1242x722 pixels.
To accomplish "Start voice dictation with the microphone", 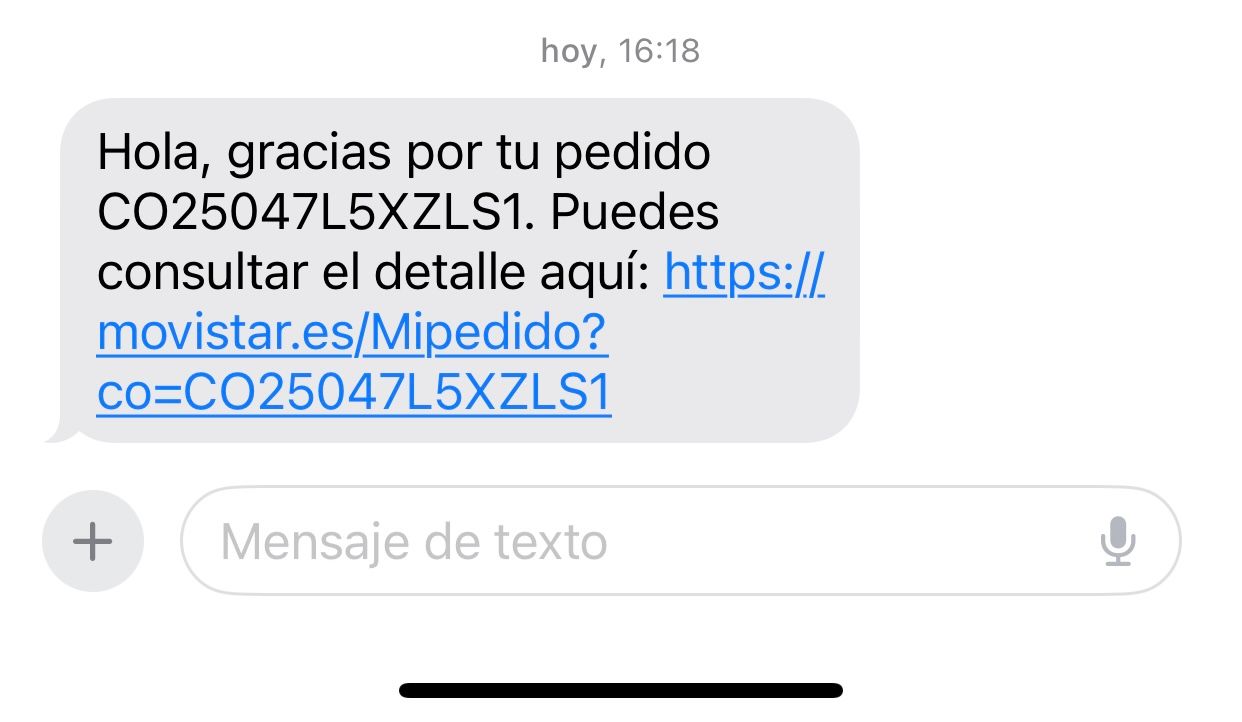I will coord(1117,541).
